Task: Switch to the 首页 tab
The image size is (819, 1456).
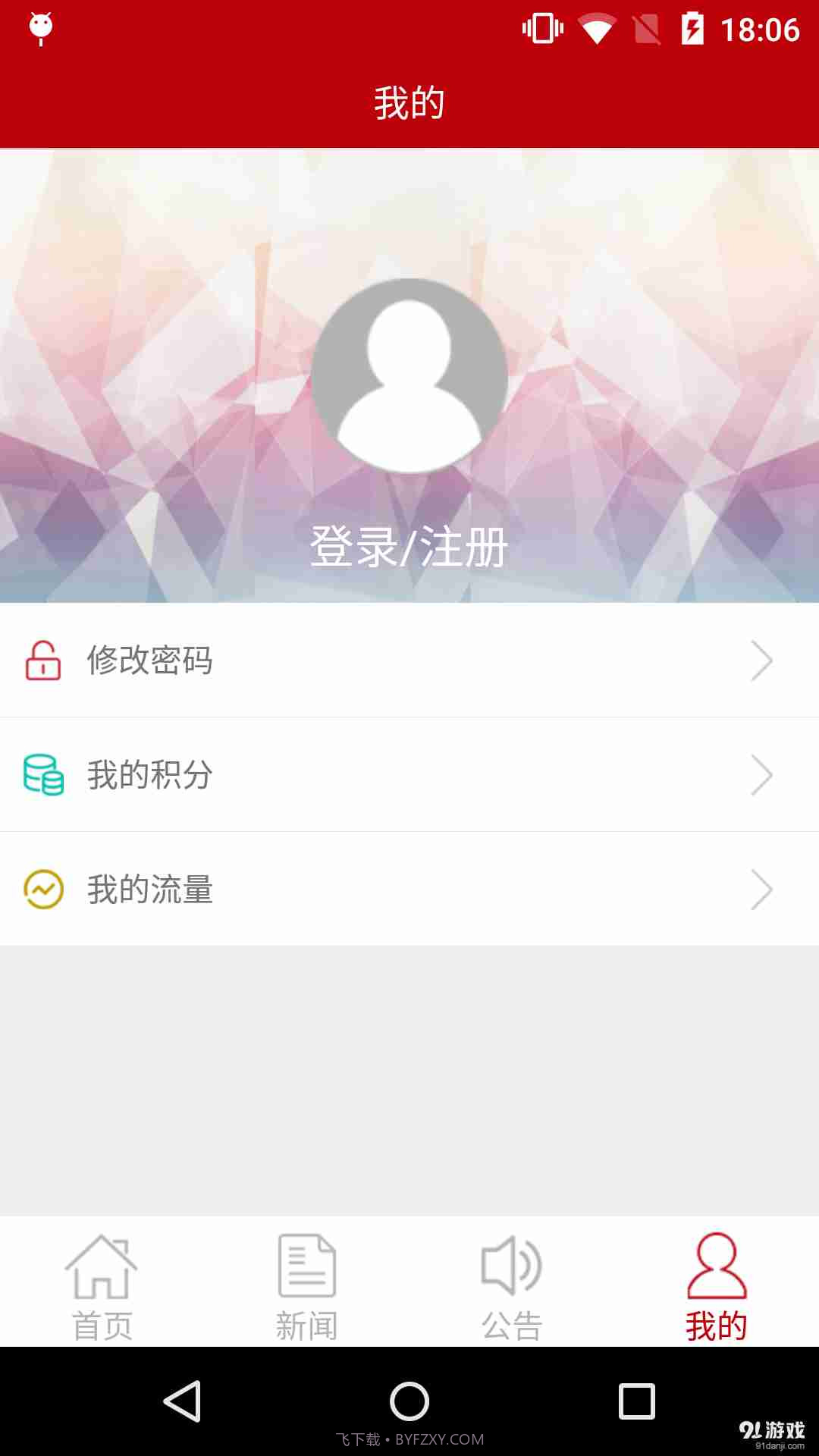Action: tap(102, 1283)
